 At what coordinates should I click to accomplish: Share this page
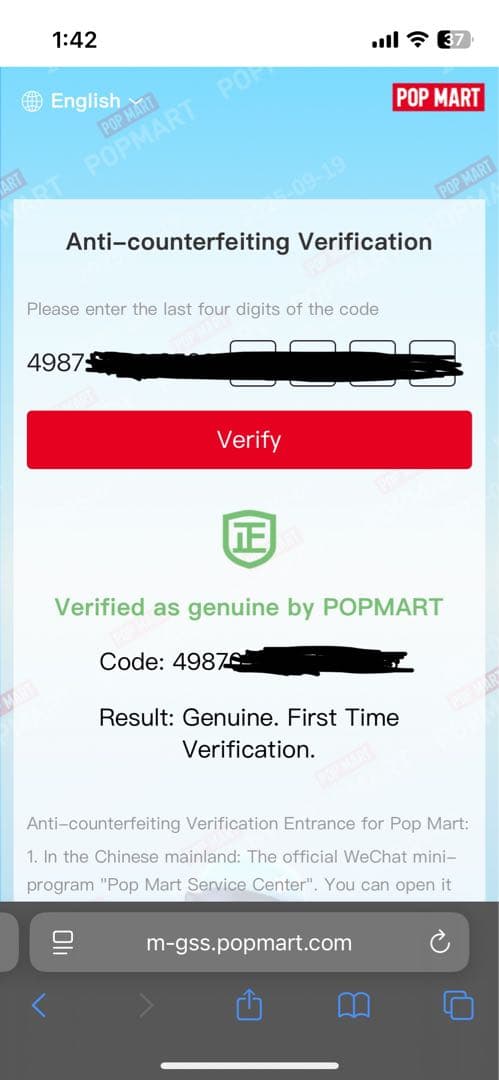pos(250,1005)
